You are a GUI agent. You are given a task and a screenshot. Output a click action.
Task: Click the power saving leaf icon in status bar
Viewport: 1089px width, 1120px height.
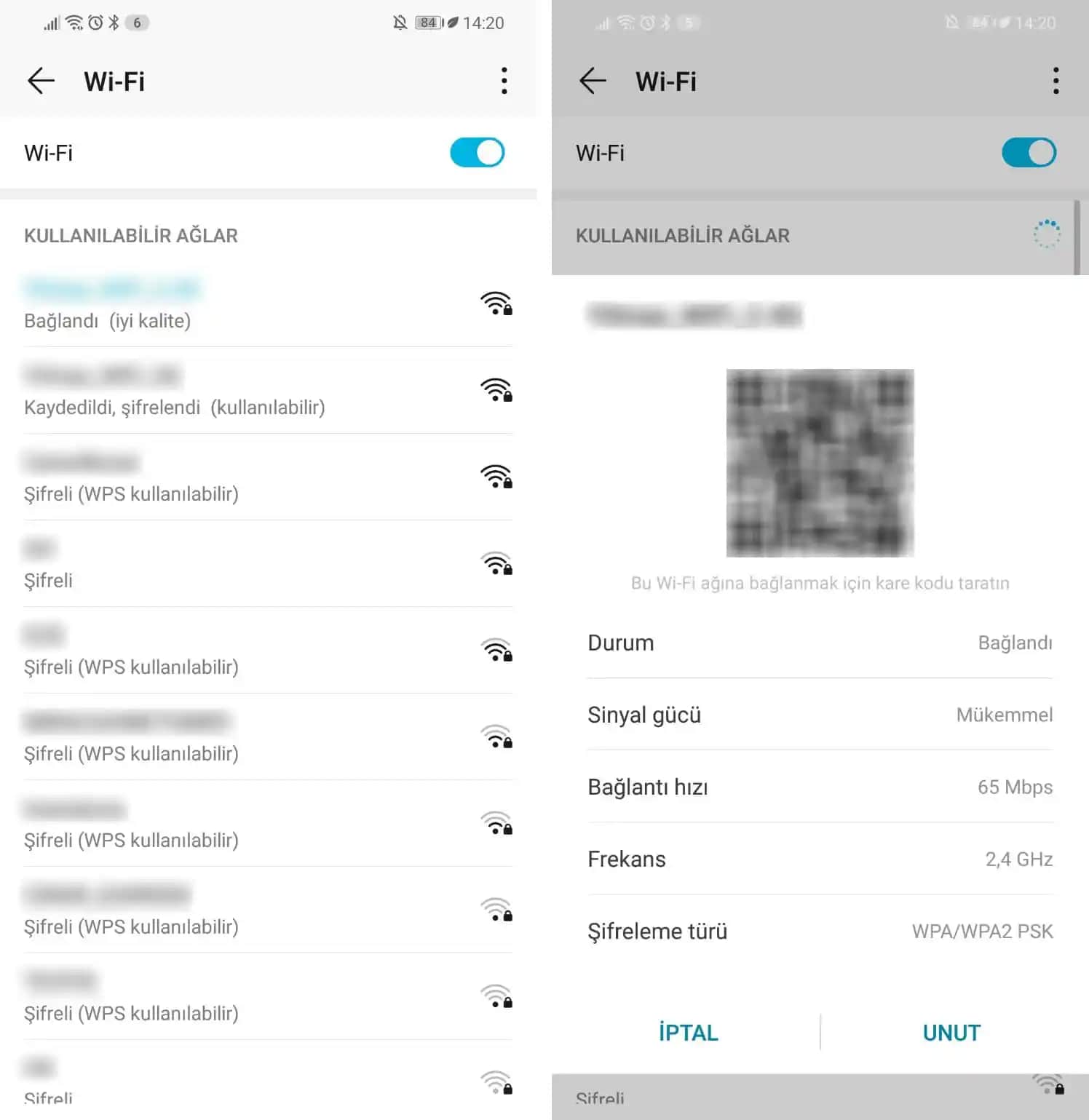[x=452, y=23]
